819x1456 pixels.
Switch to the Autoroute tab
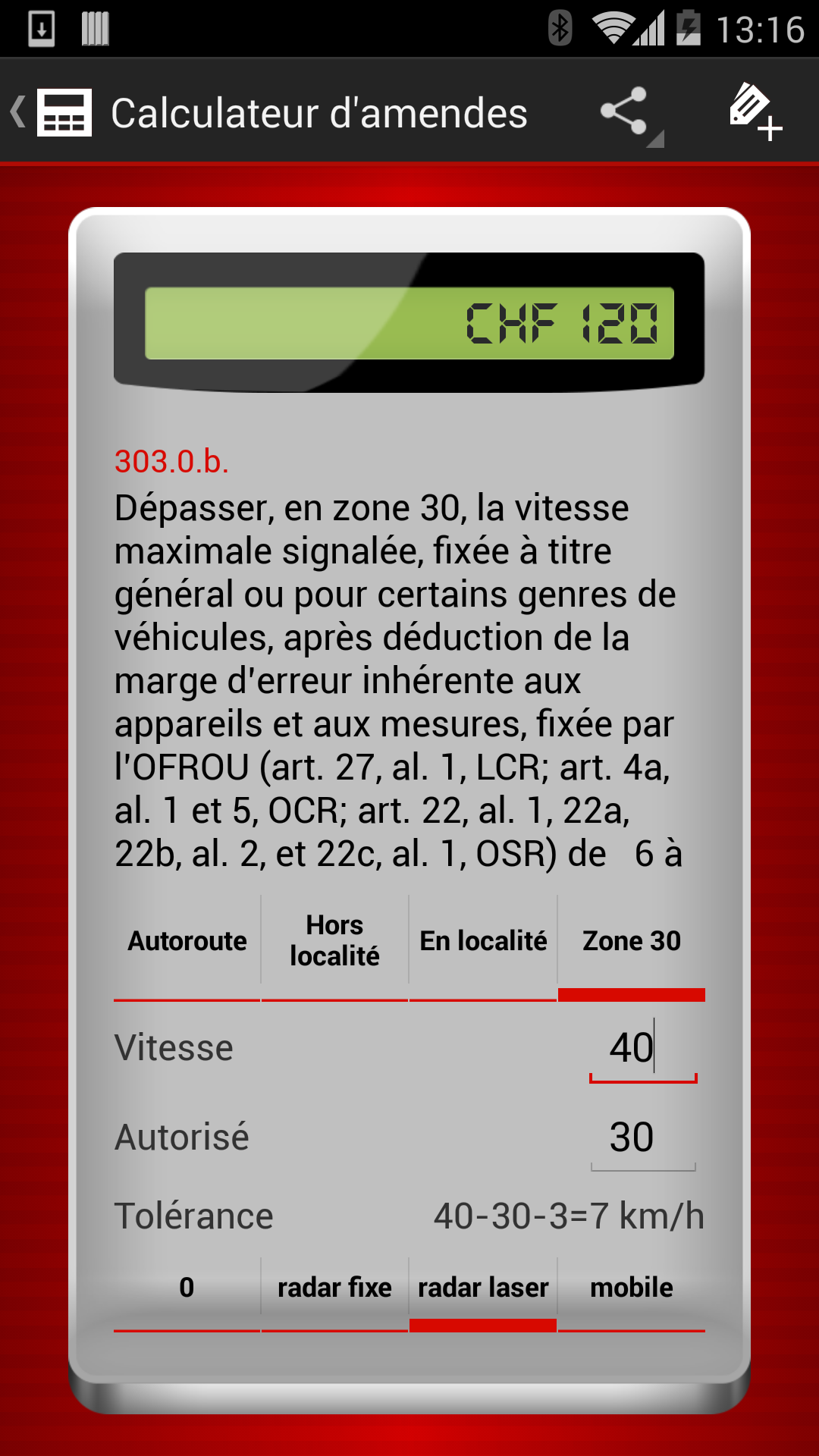[187, 941]
